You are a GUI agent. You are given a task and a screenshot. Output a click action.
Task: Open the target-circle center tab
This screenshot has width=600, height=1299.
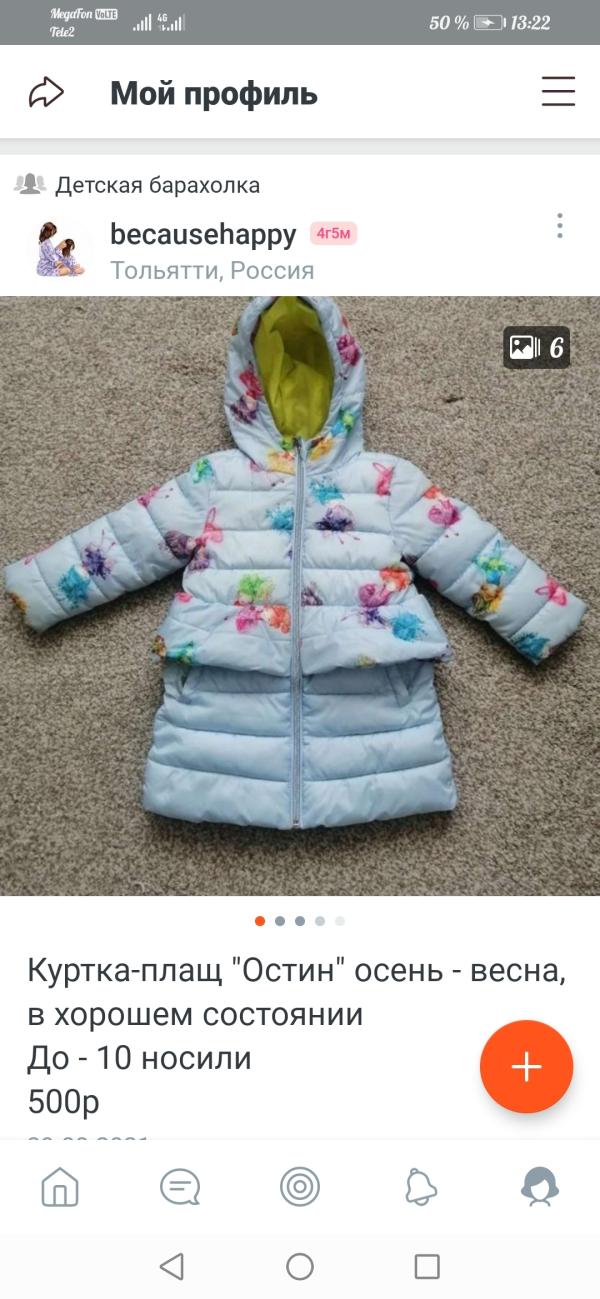click(300, 1187)
